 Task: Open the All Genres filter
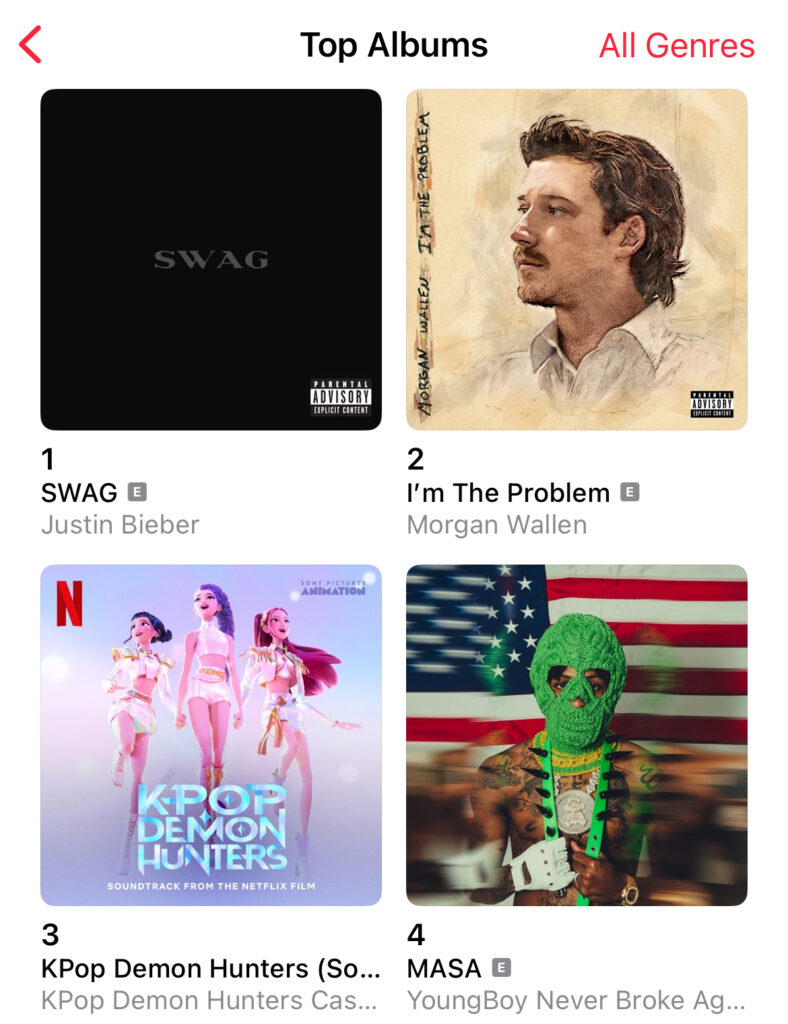676,45
